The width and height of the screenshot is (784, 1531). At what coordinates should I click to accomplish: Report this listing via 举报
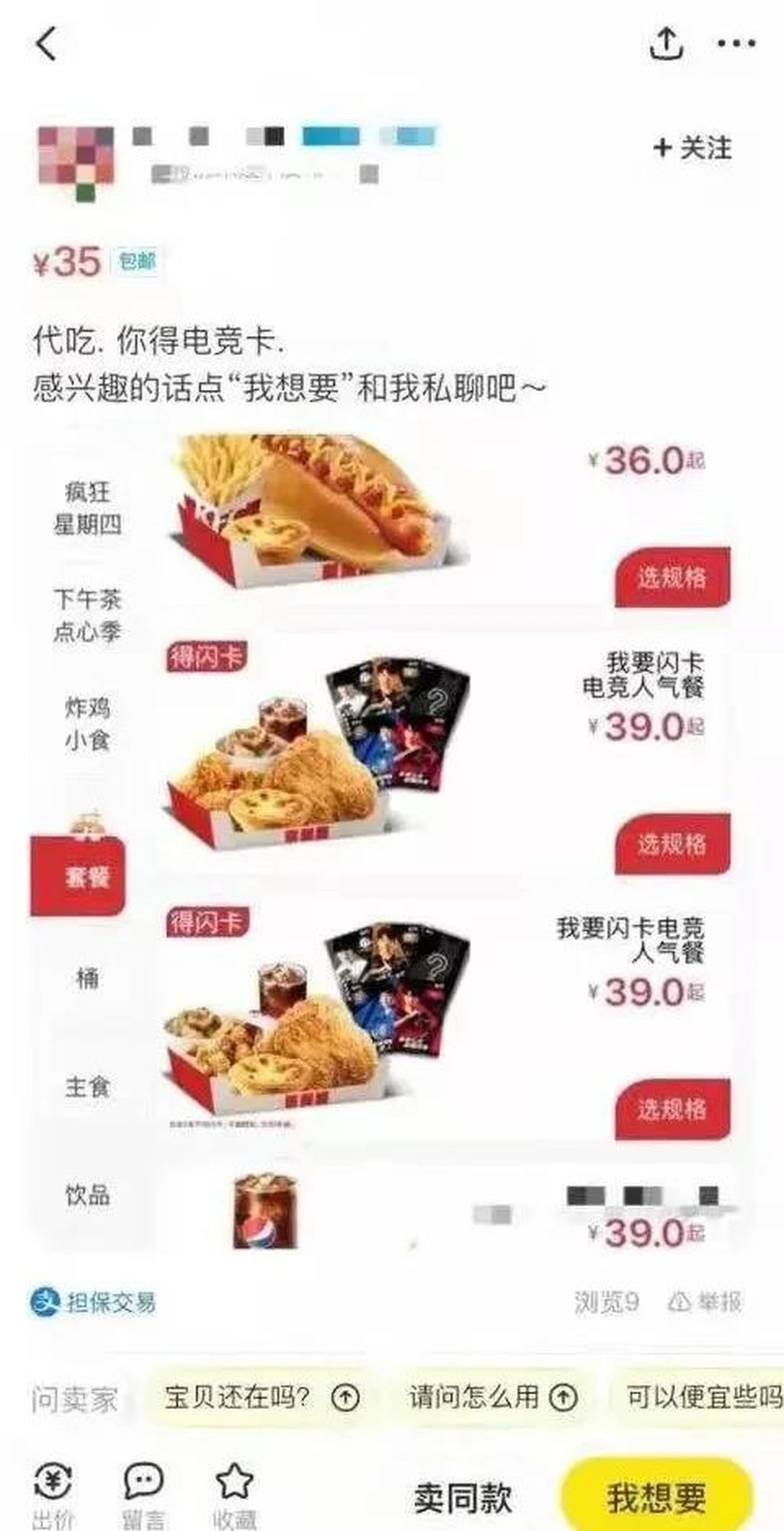coord(705,1301)
